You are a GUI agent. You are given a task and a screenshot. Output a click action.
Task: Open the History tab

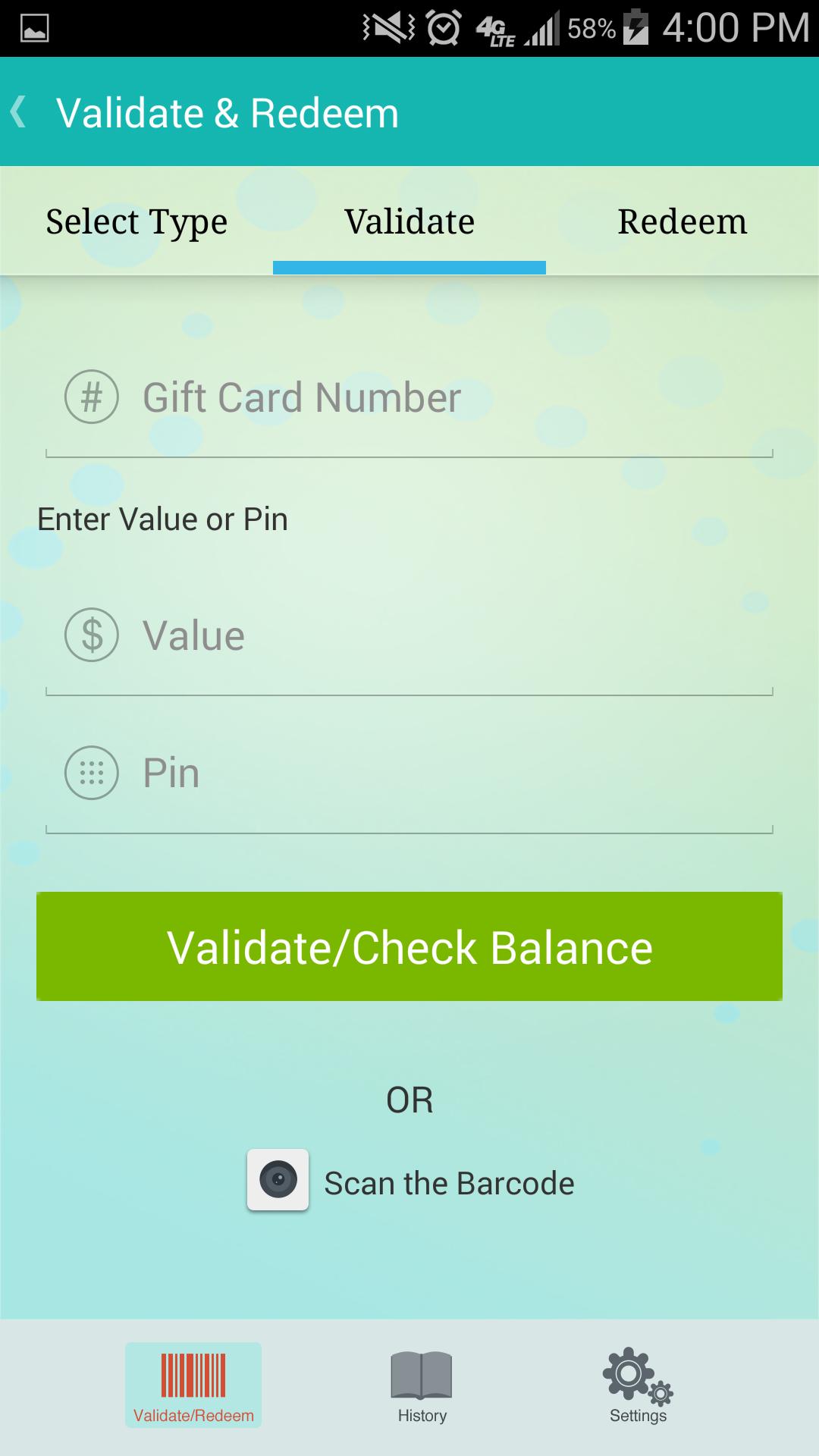(422, 1386)
